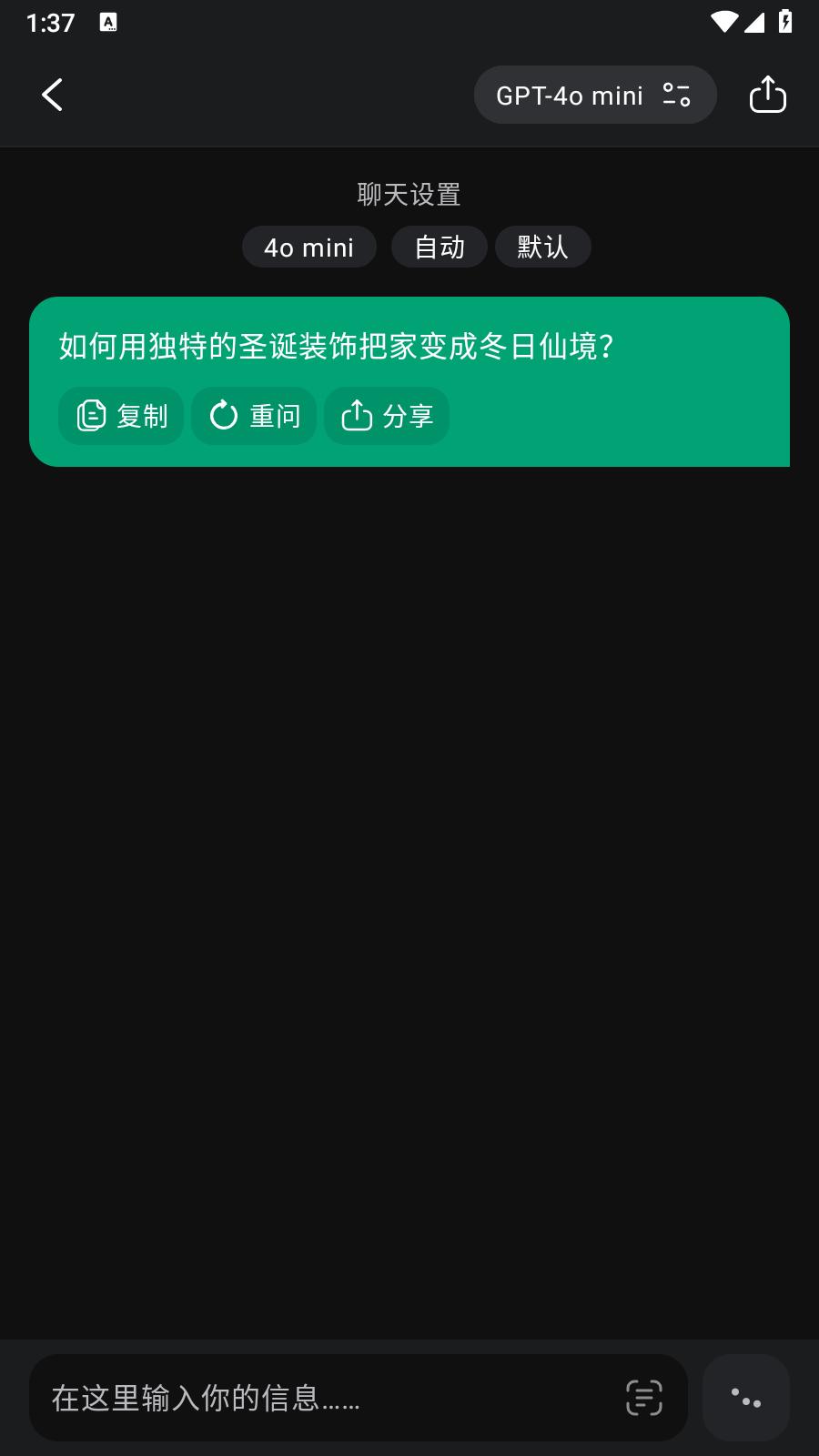Toggle the 自动 chat setting pill
The image size is (819, 1456).
(x=439, y=246)
